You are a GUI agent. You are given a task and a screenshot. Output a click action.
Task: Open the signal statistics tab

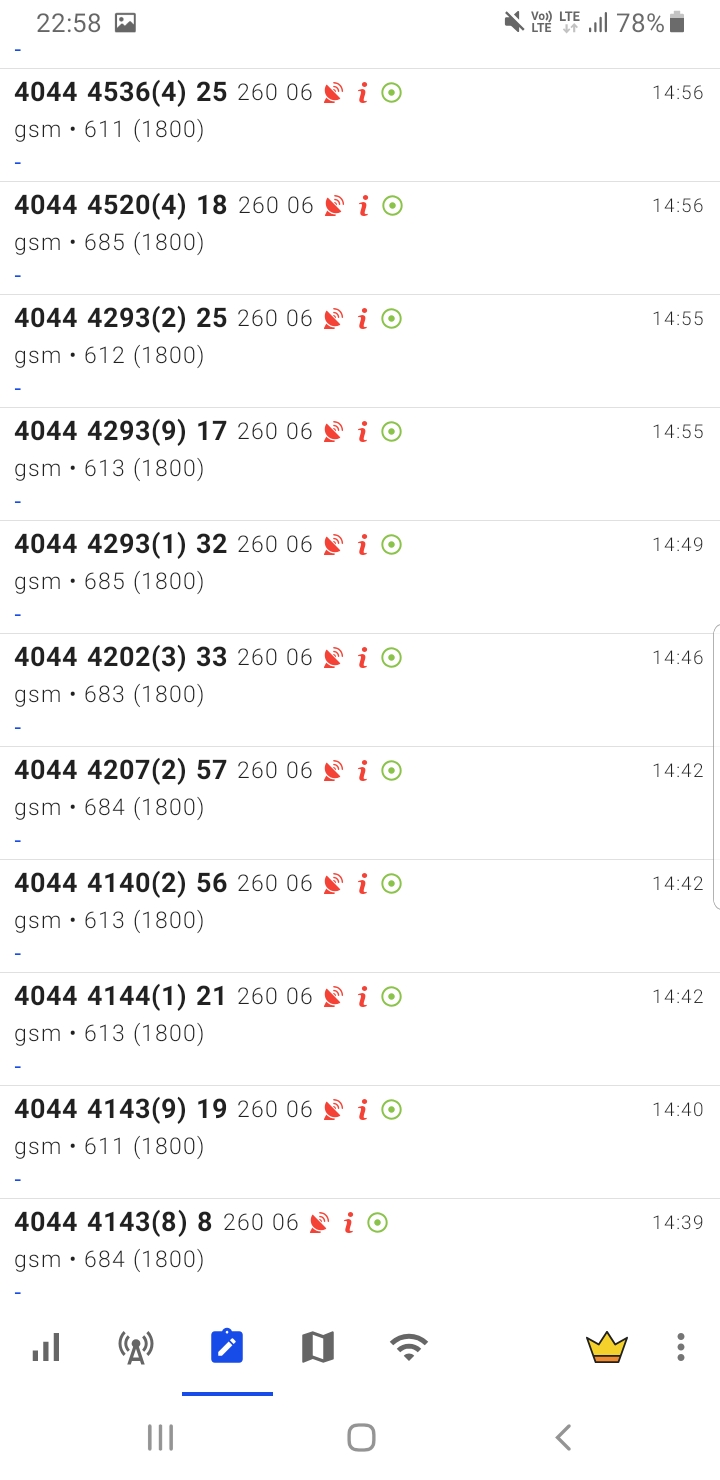tap(46, 1347)
